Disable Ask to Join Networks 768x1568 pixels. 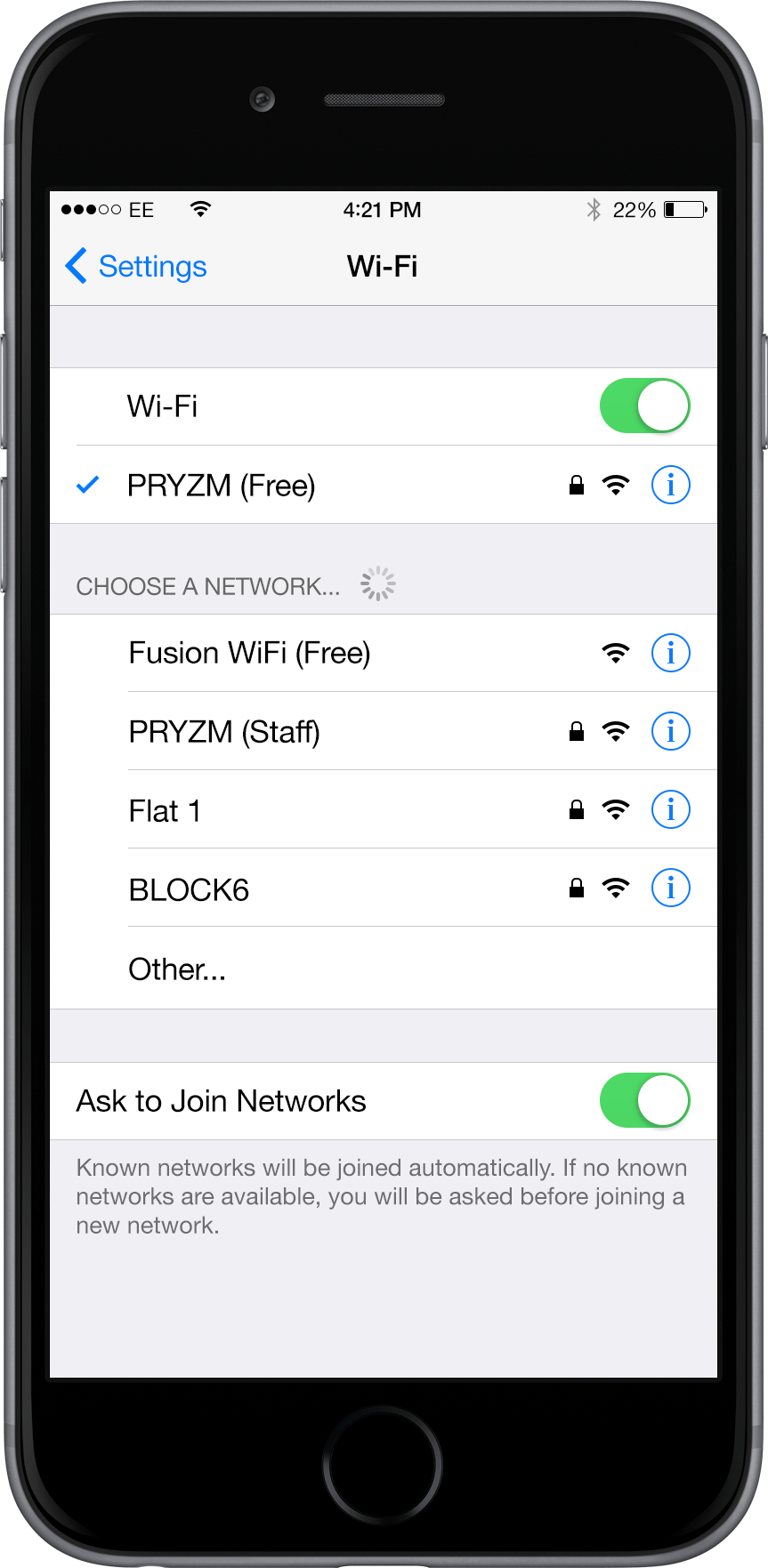click(645, 1100)
